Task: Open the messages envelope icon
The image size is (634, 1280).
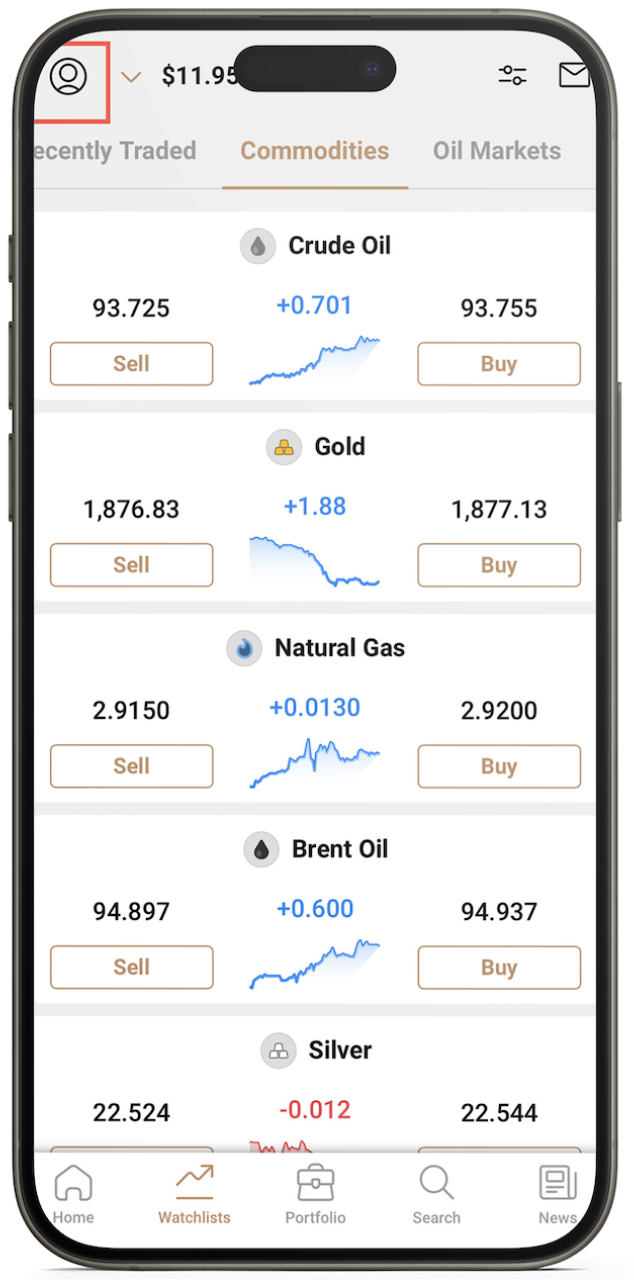Action: point(573,75)
